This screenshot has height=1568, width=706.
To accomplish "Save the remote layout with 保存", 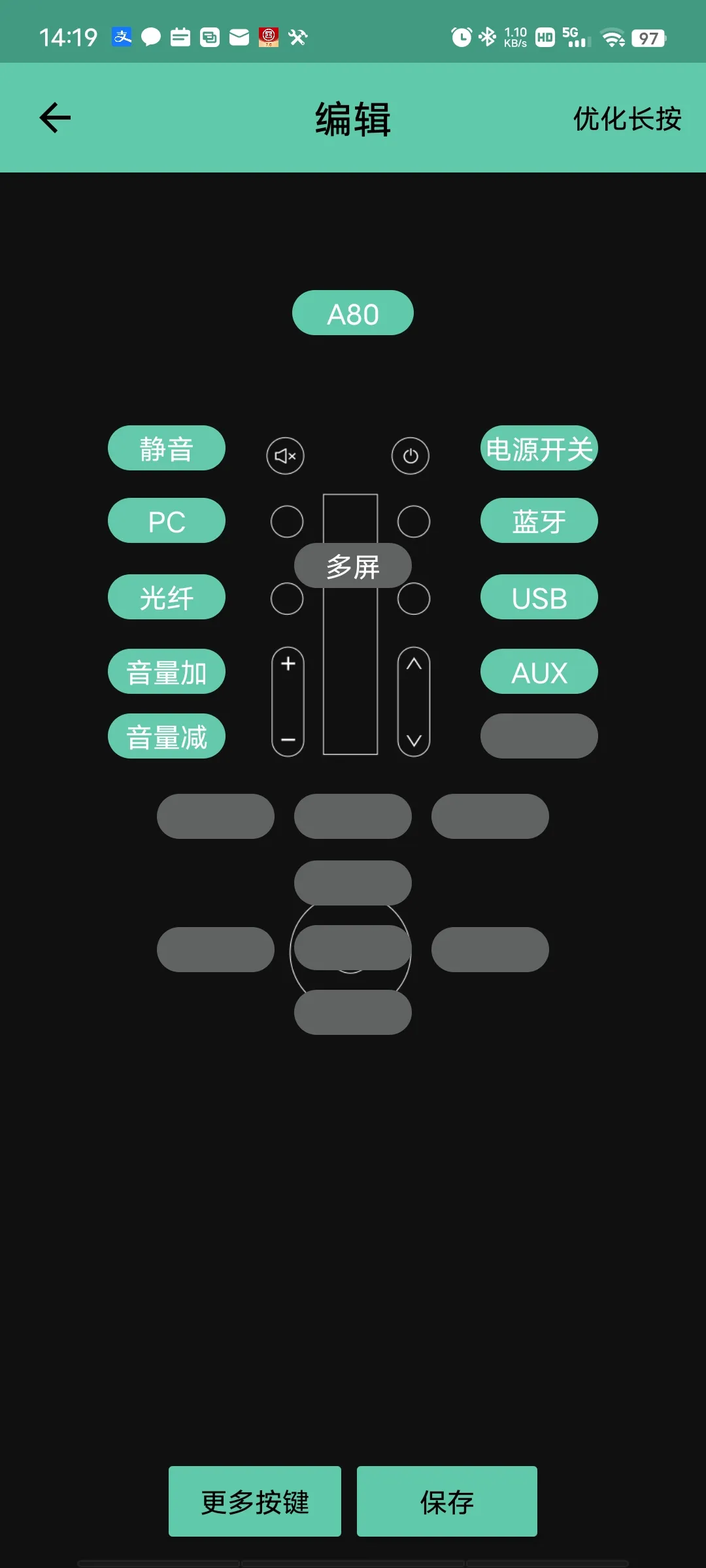I will pyautogui.click(x=447, y=1501).
